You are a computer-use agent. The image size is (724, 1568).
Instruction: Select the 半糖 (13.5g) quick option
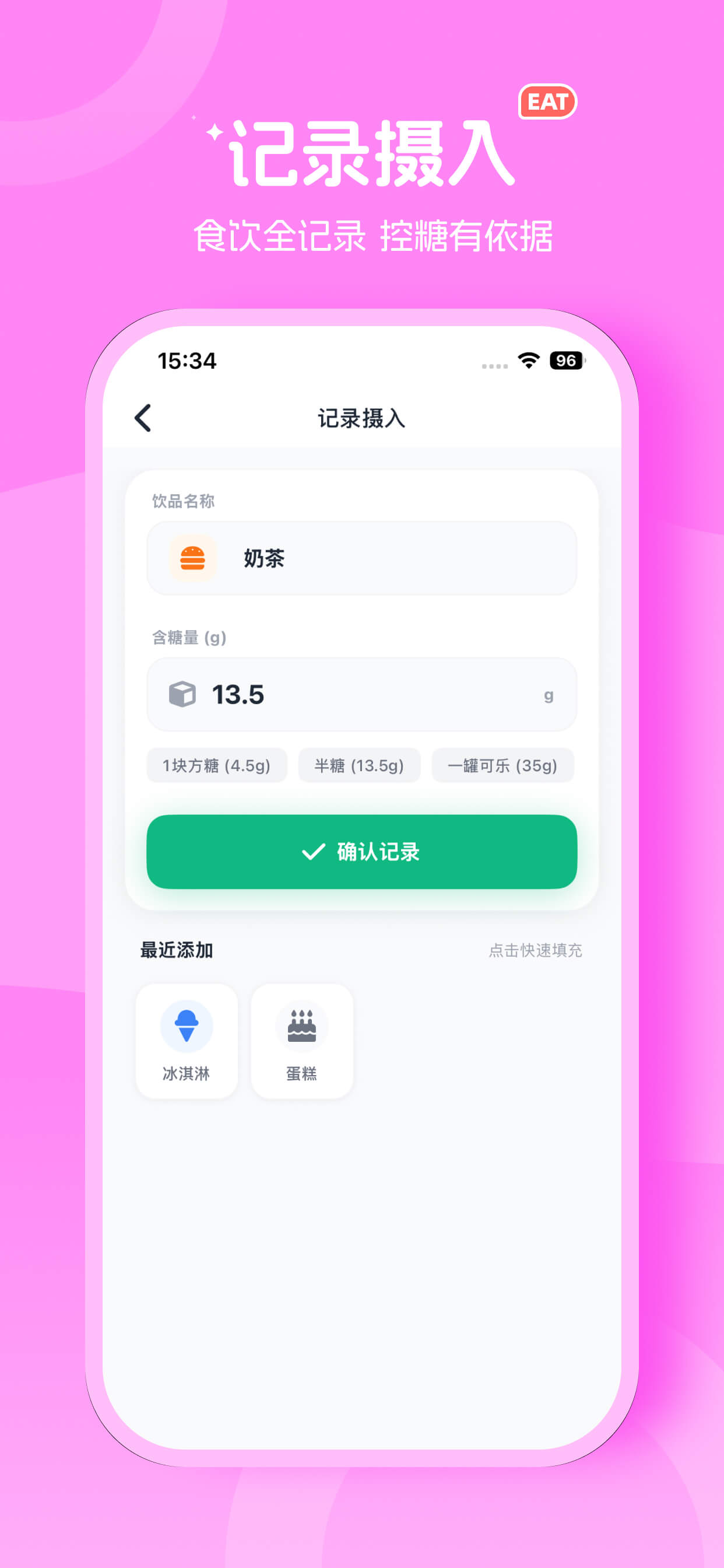point(358,765)
